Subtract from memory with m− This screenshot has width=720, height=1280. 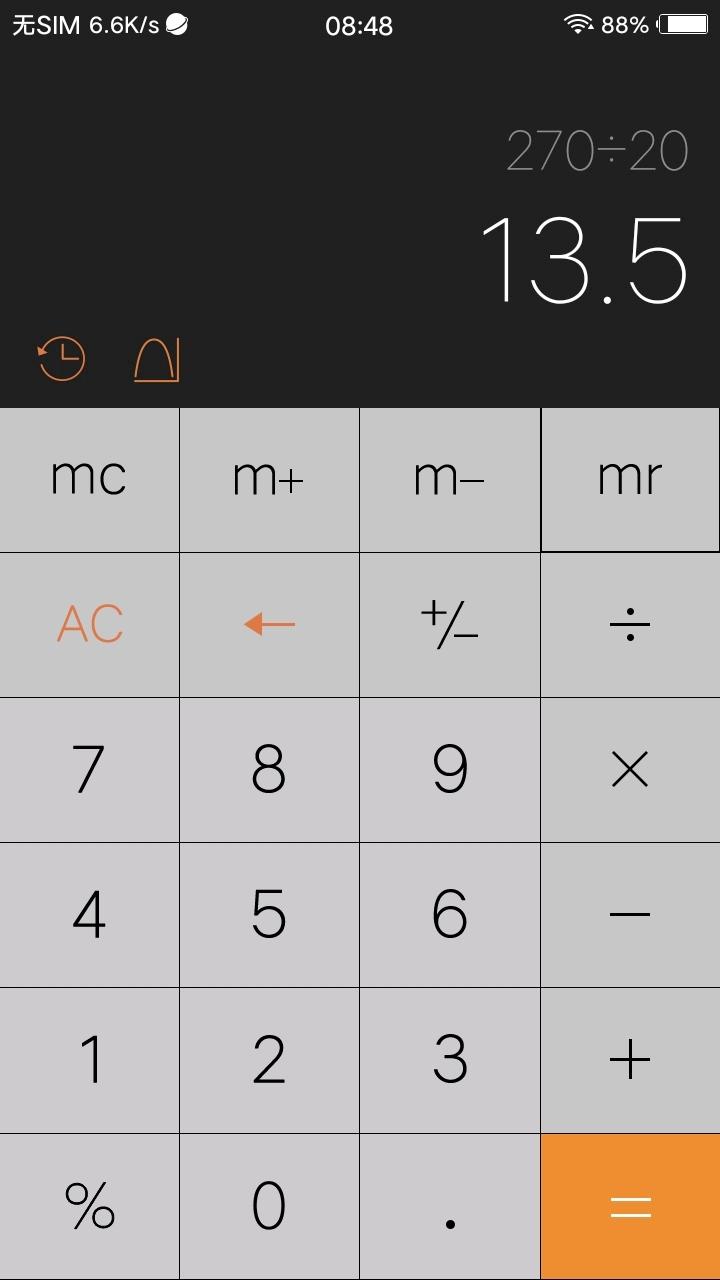tap(449, 479)
